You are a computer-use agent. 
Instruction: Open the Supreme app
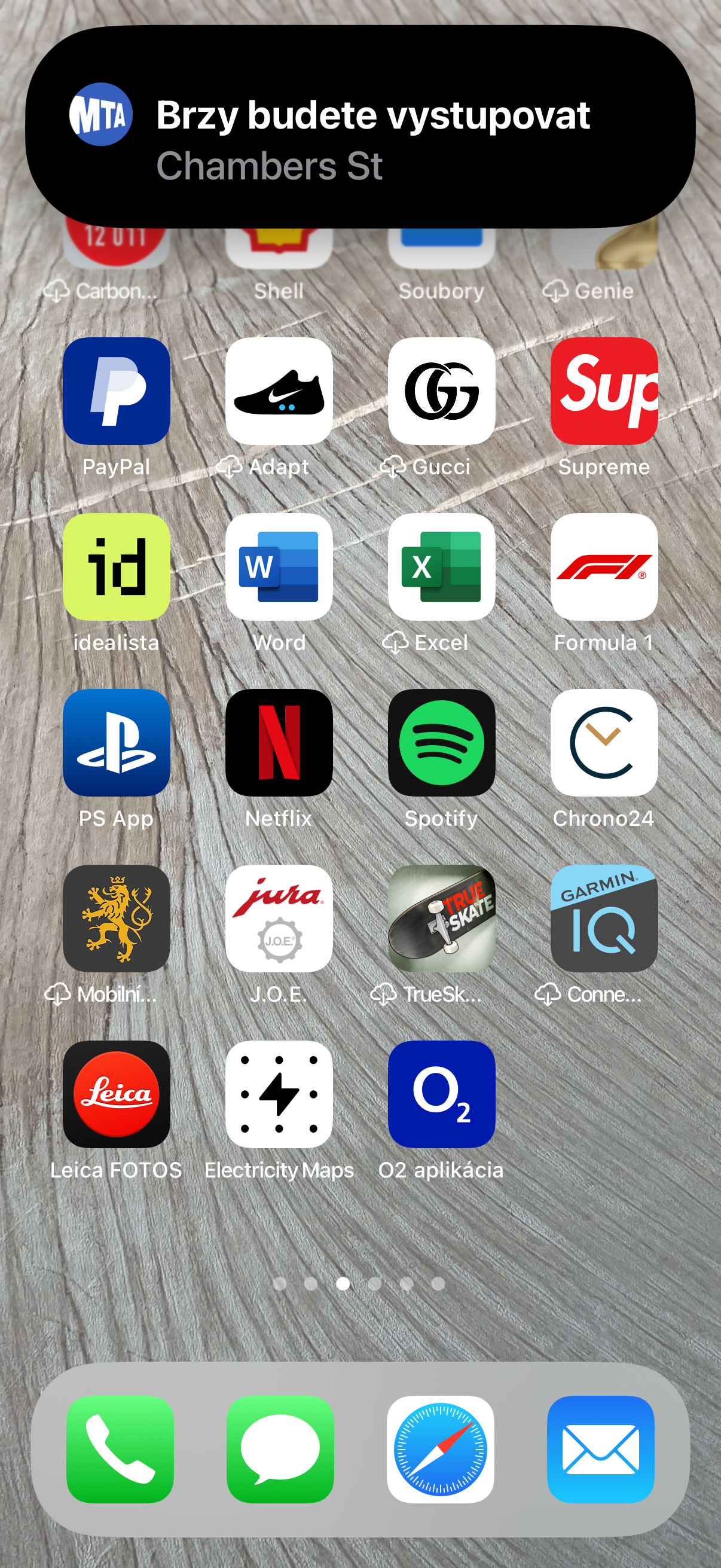pos(604,391)
